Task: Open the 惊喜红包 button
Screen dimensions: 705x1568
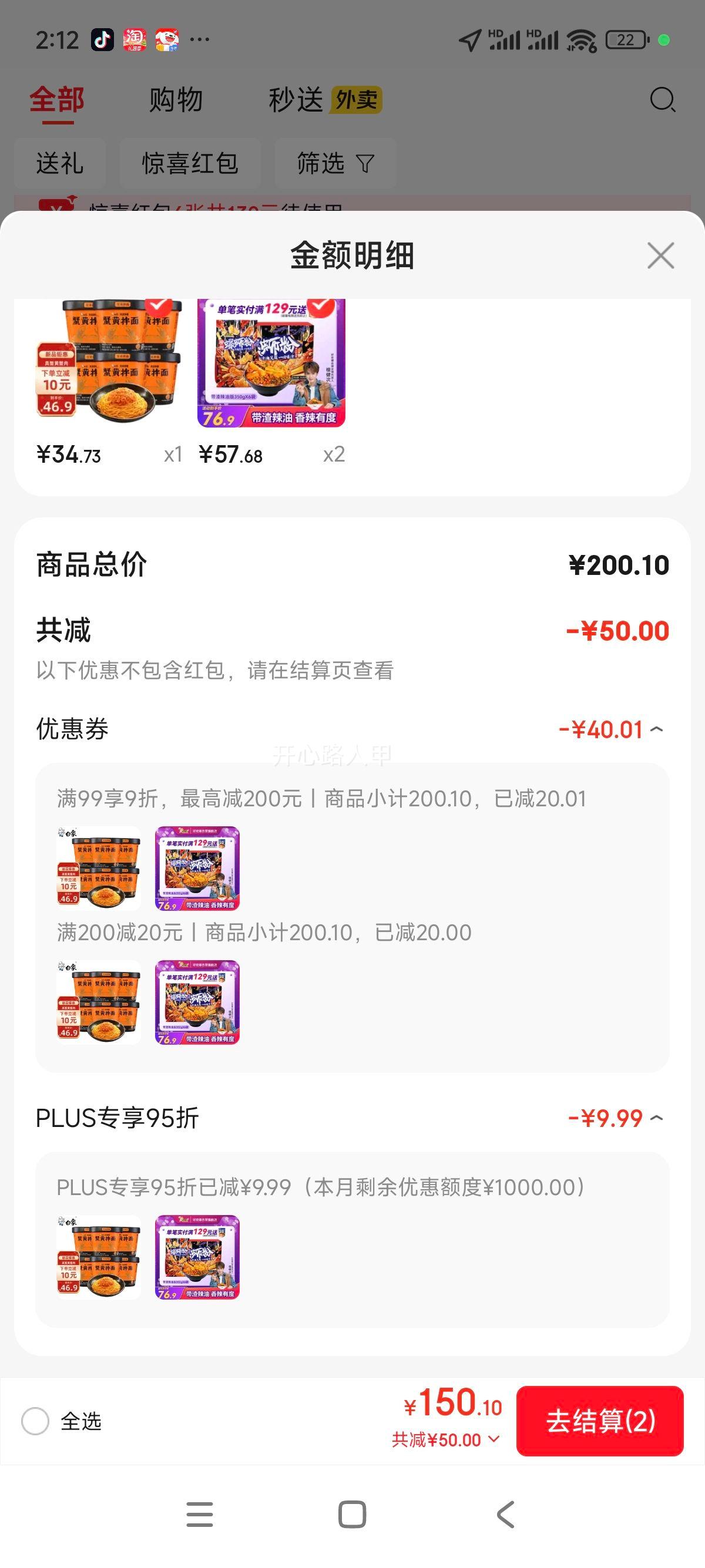Action: tap(191, 163)
